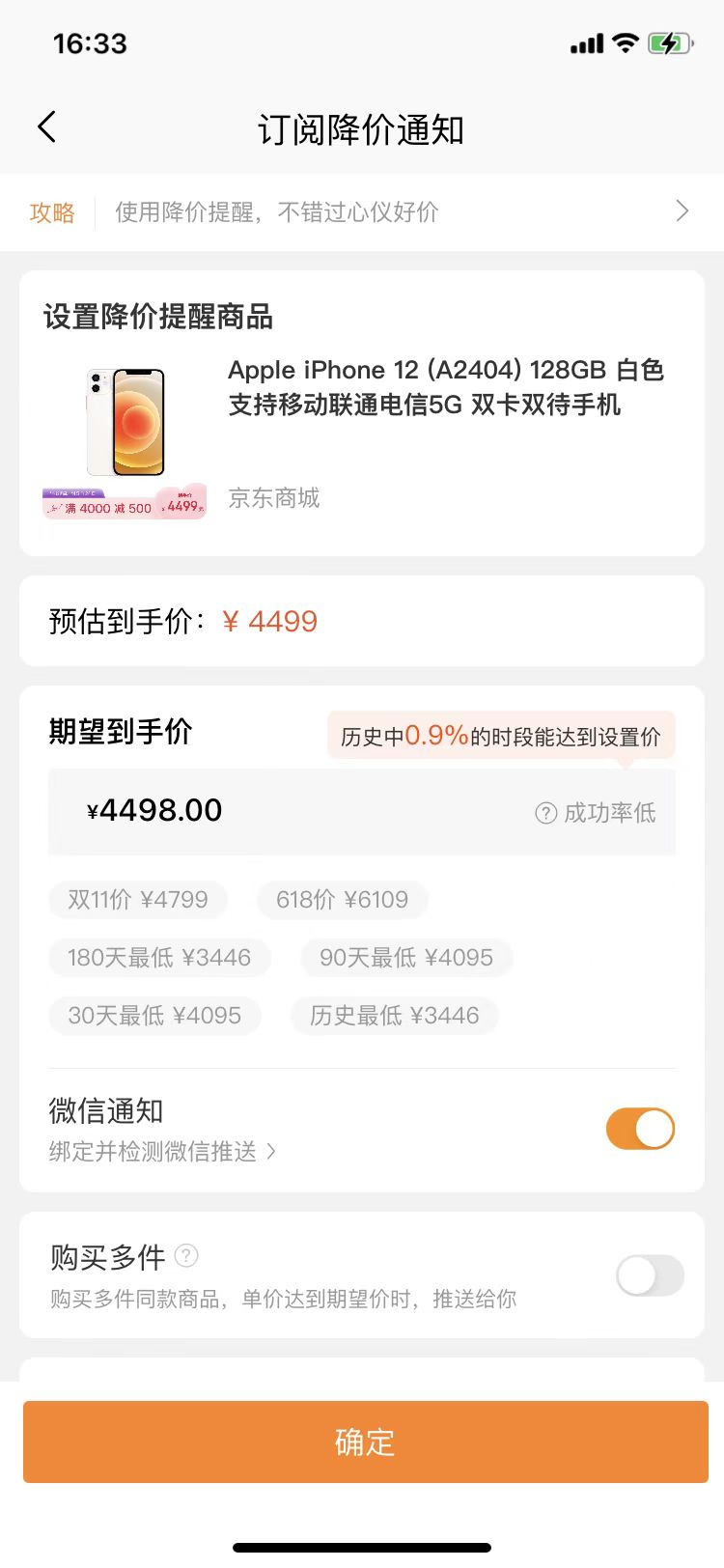This screenshot has width=724, height=1568.
Task: Edit the 期望到手价 price field
Action: click(x=290, y=811)
